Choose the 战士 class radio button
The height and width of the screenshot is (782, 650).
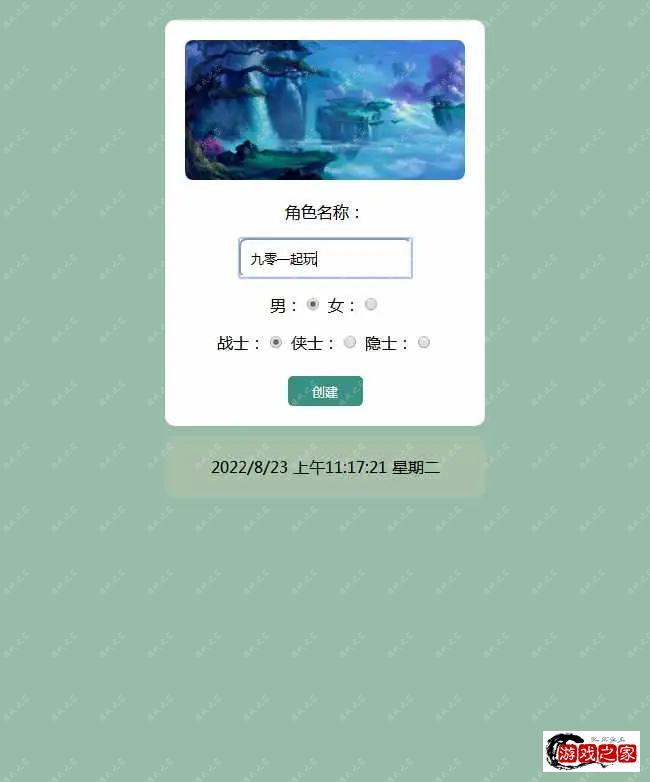[276, 342]
